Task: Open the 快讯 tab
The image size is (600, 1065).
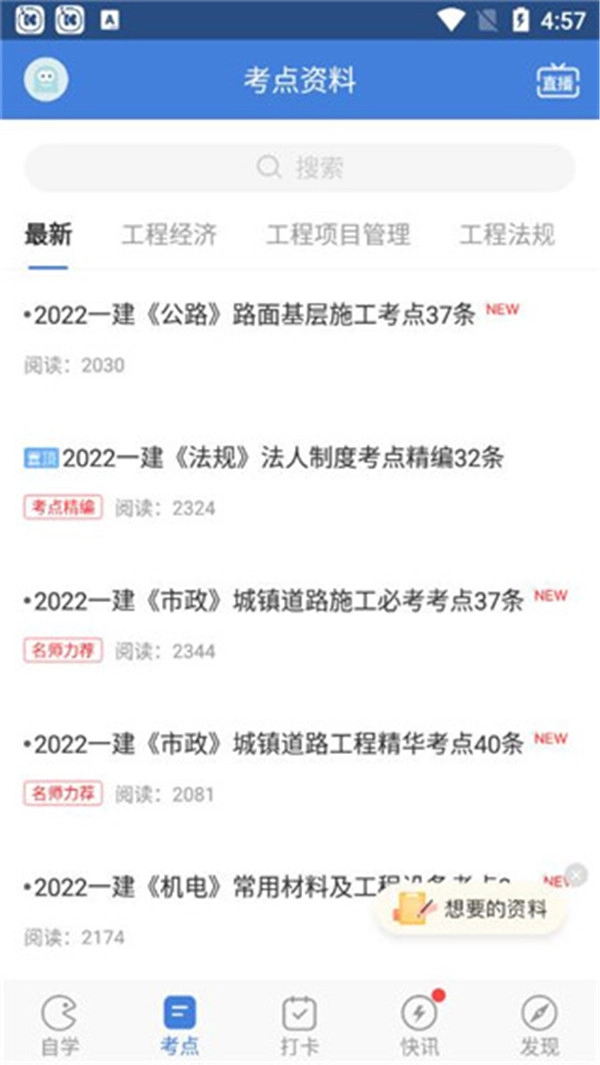Action: [x=419, y=1025]
